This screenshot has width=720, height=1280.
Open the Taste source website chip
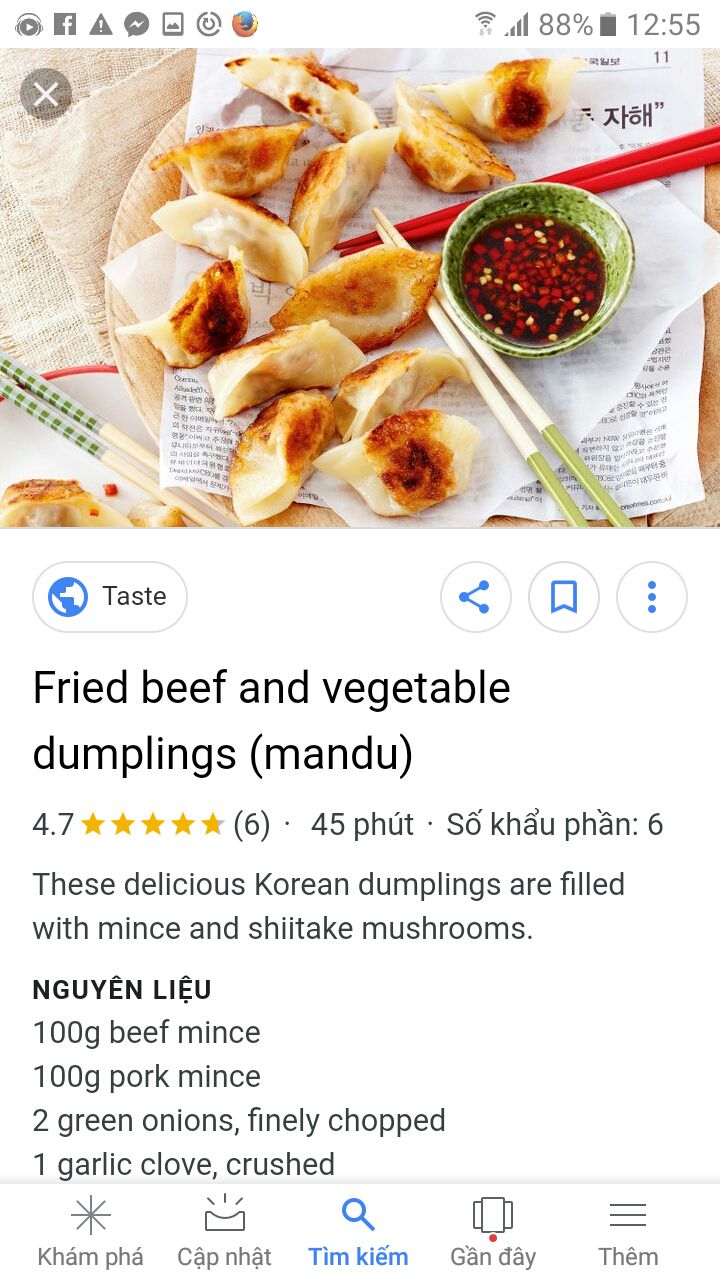(x=110, y=597)
